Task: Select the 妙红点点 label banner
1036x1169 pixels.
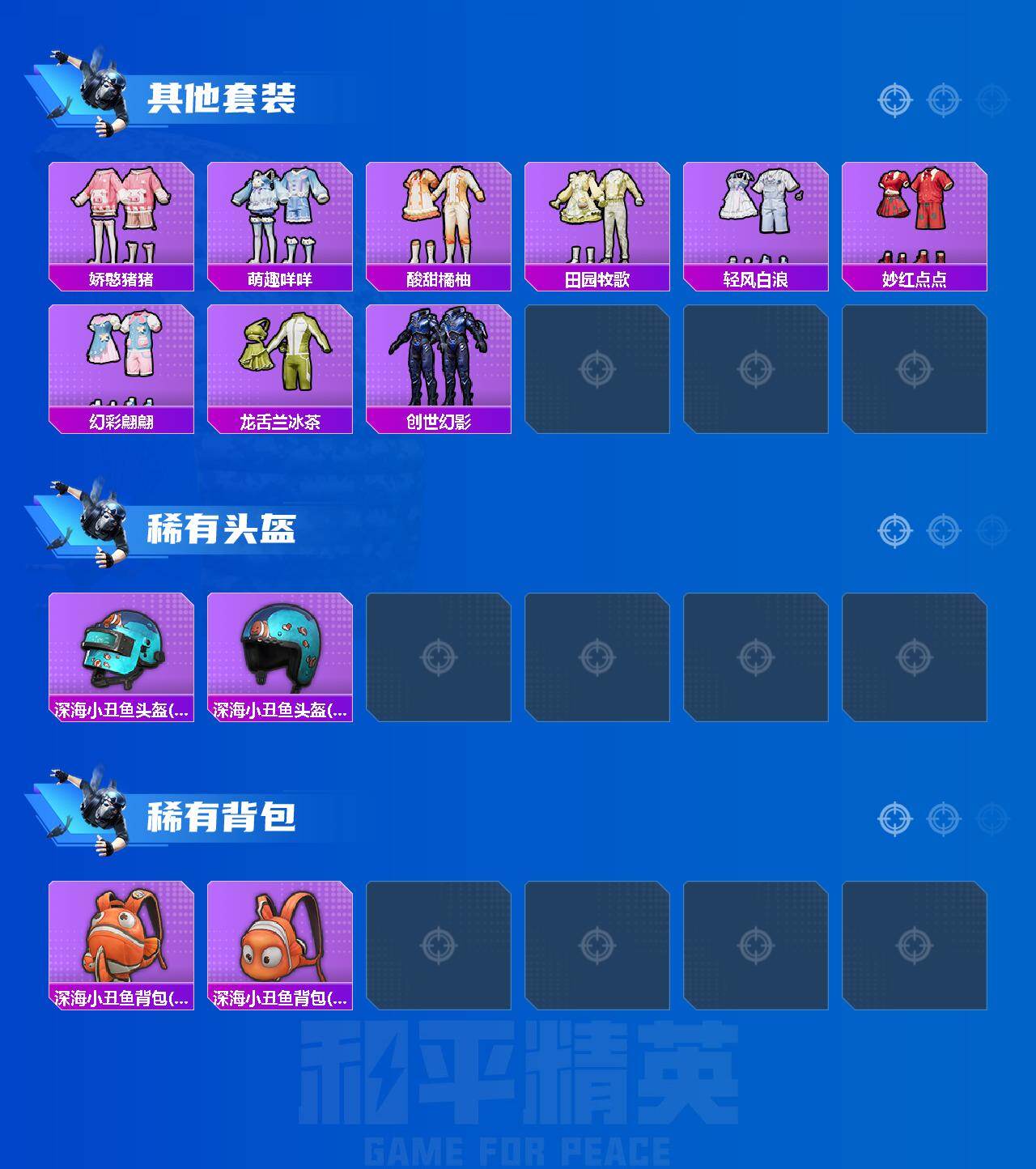Action: point(915,278)
